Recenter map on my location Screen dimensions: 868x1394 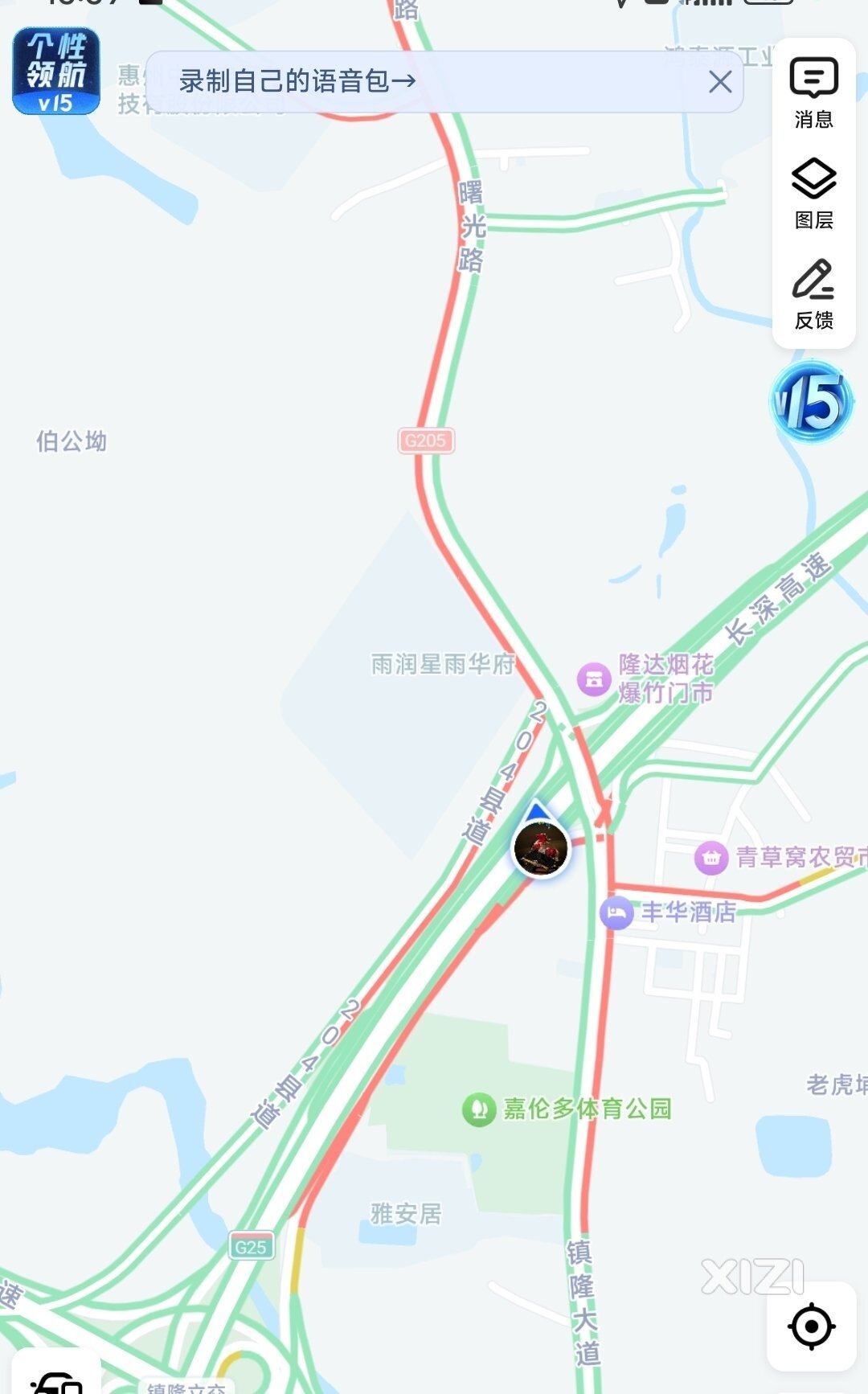click(x=812, y=1326)
